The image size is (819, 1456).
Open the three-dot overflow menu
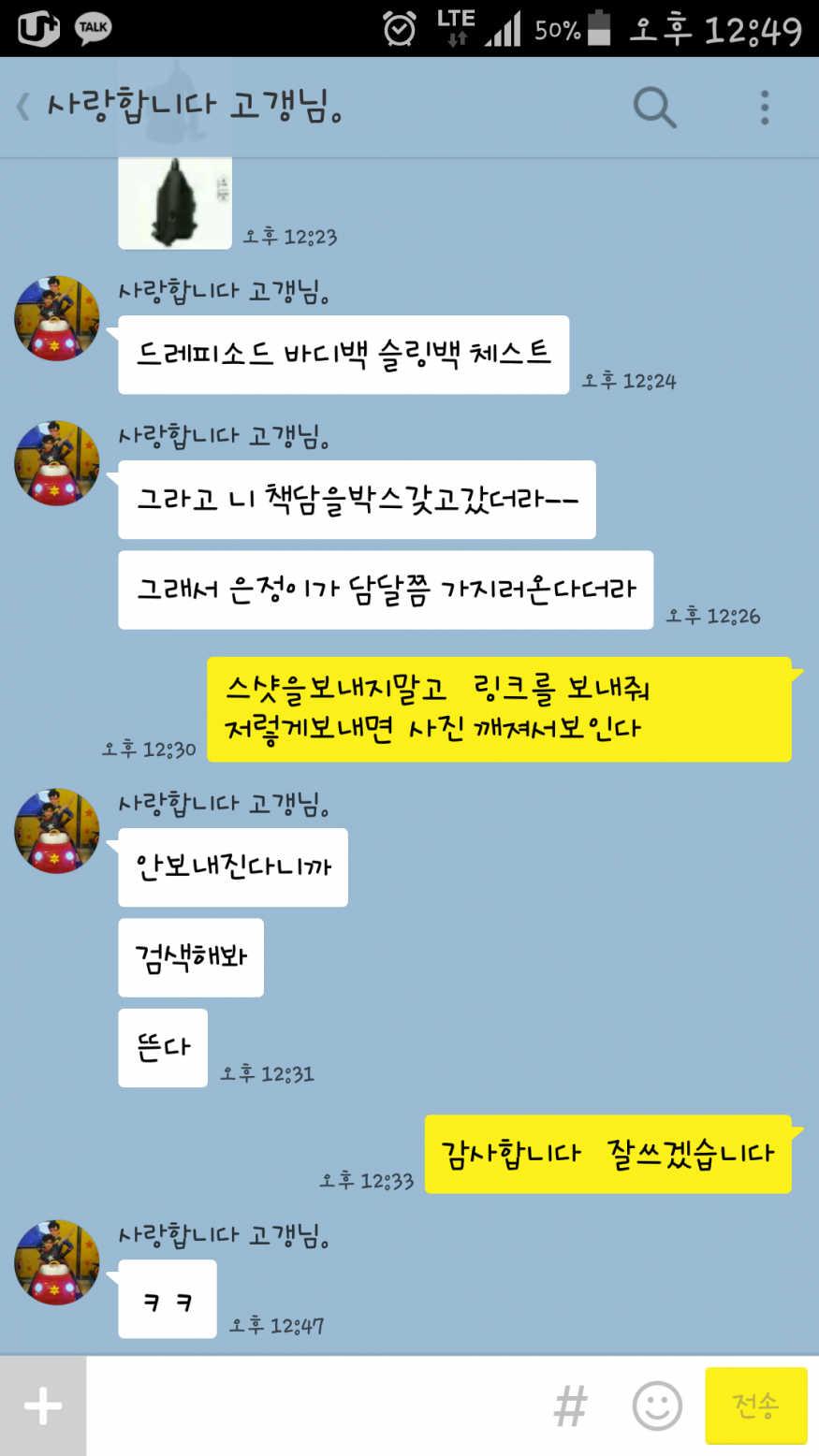(765, 108)
